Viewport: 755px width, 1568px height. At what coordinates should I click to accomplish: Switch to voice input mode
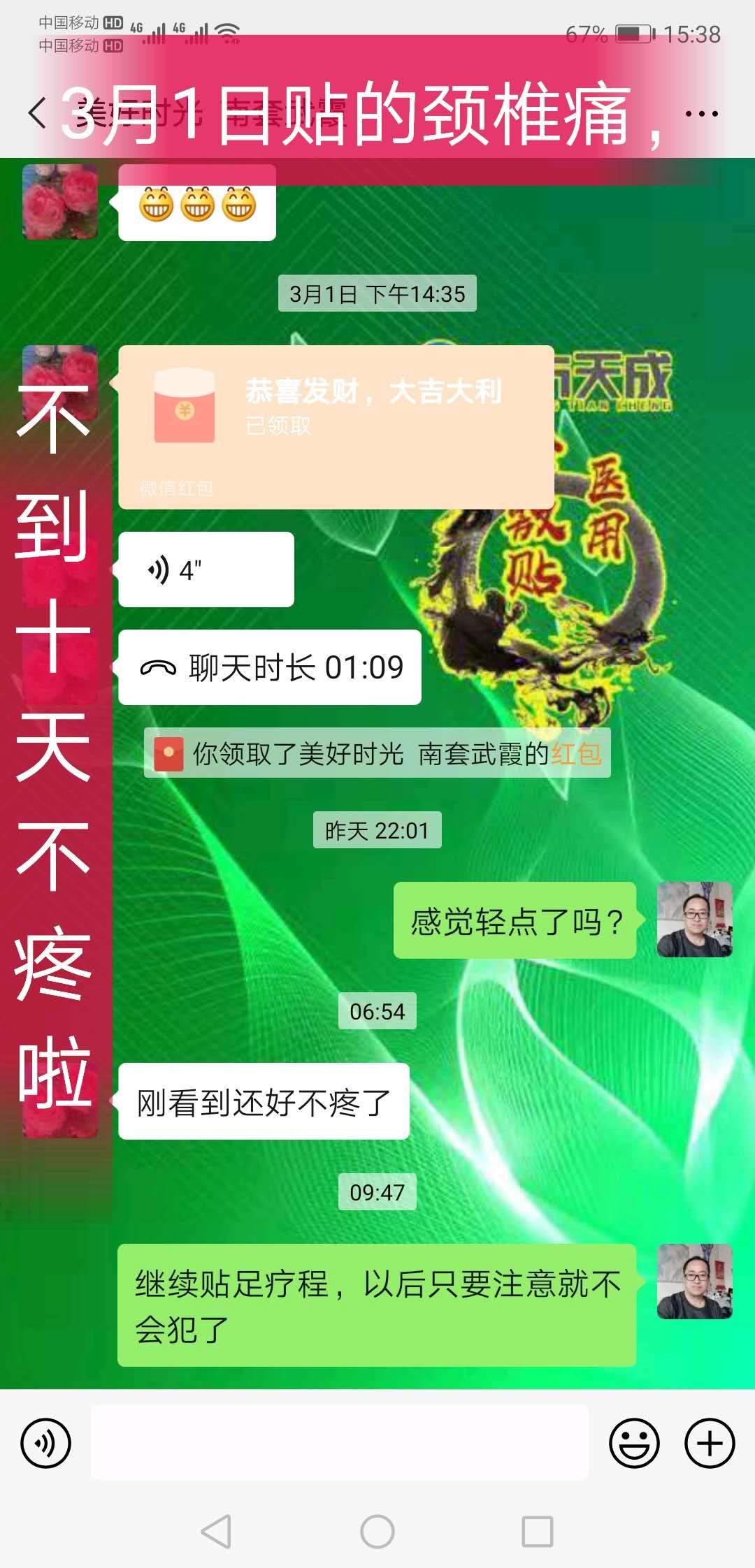(x=46, y=1443)
